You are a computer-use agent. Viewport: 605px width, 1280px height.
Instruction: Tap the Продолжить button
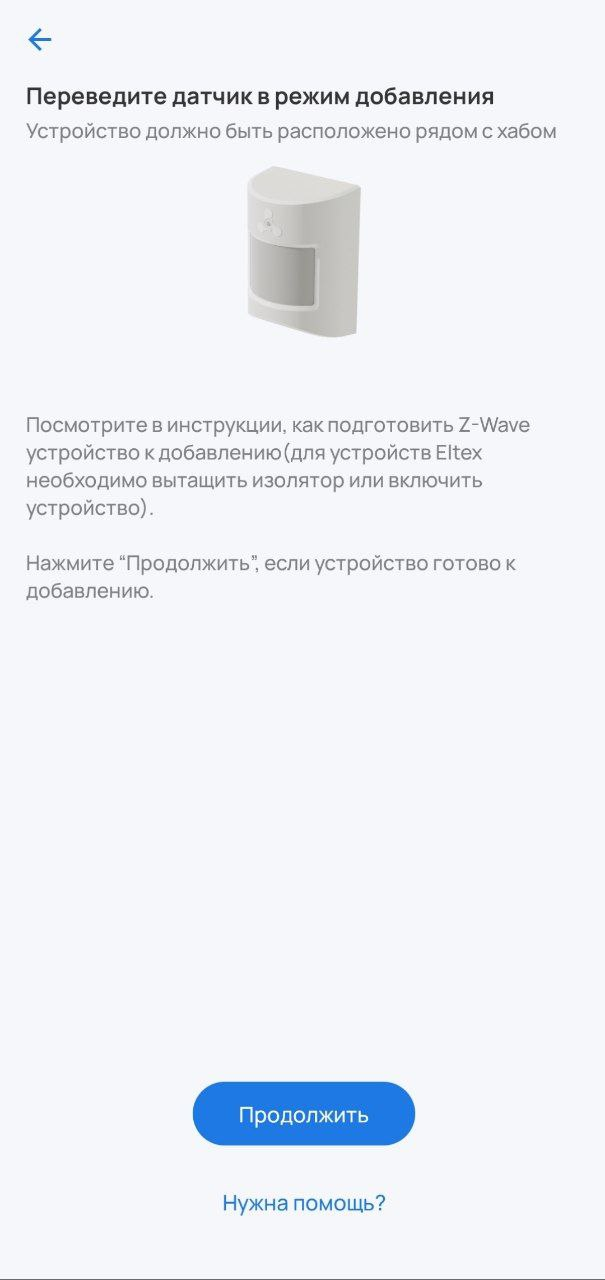pyautogui.click(x=303, y=1114)
